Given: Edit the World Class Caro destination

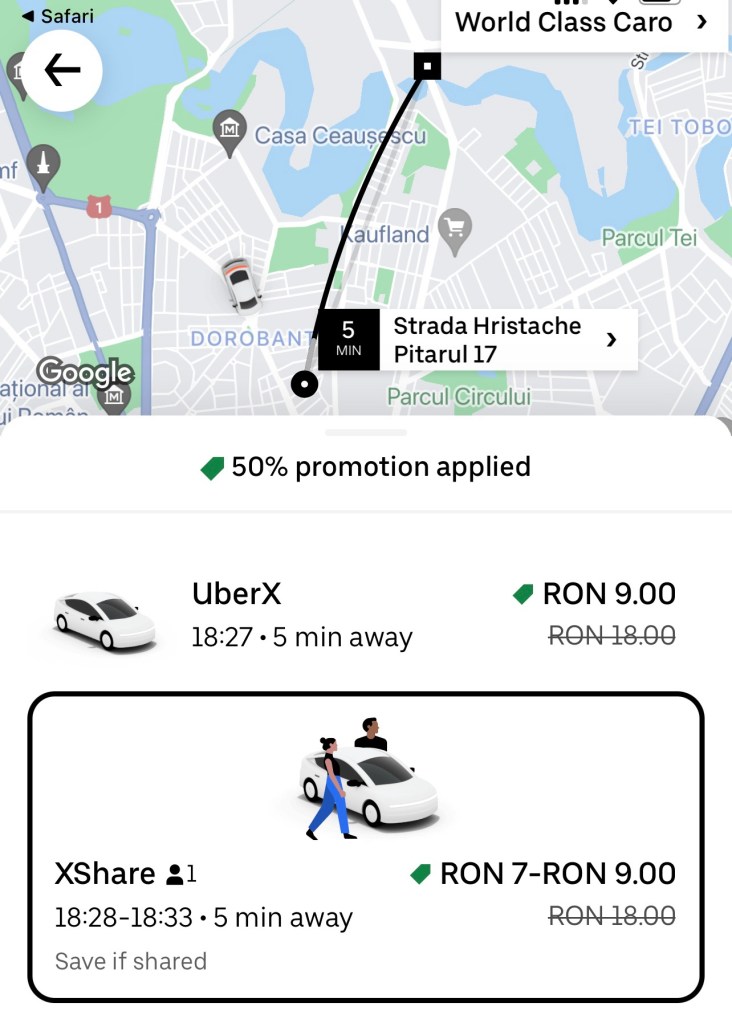Looking at the screenshot, I should [582, 22].
